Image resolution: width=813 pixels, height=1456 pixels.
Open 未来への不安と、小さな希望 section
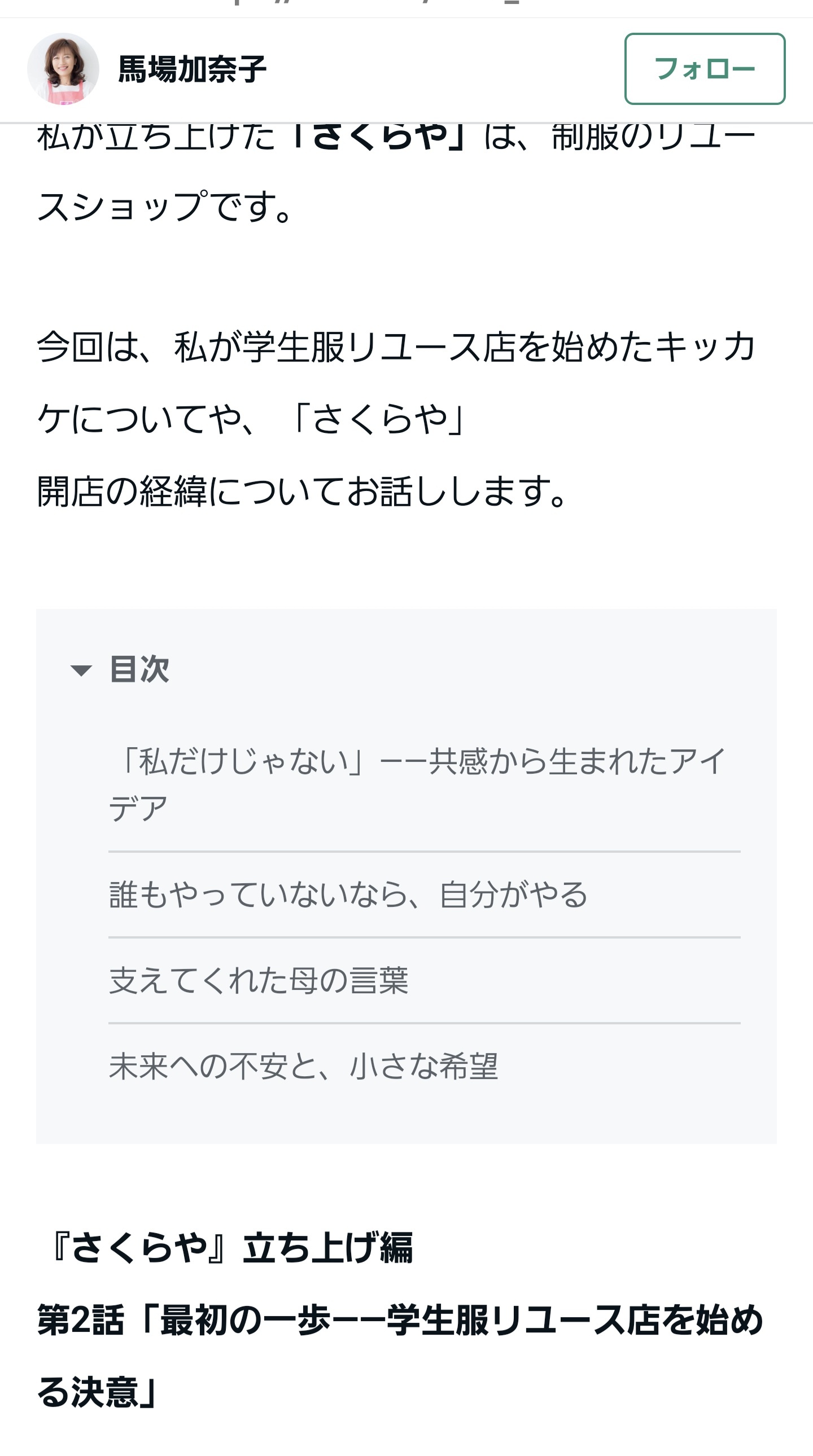click(x=304, y=1067)
